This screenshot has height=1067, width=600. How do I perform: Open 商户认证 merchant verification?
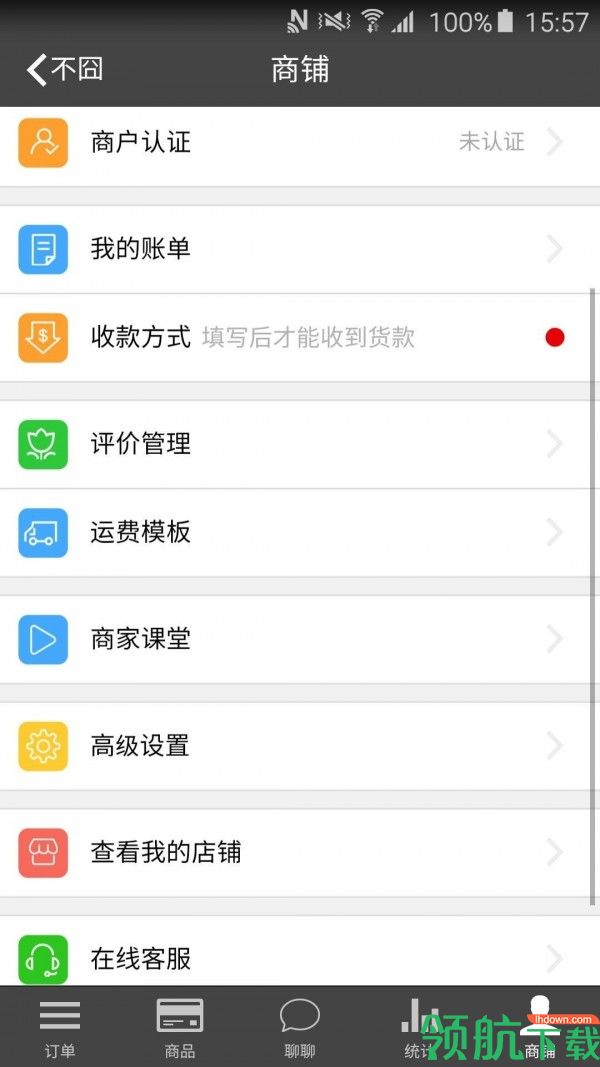tap(300, 142)
